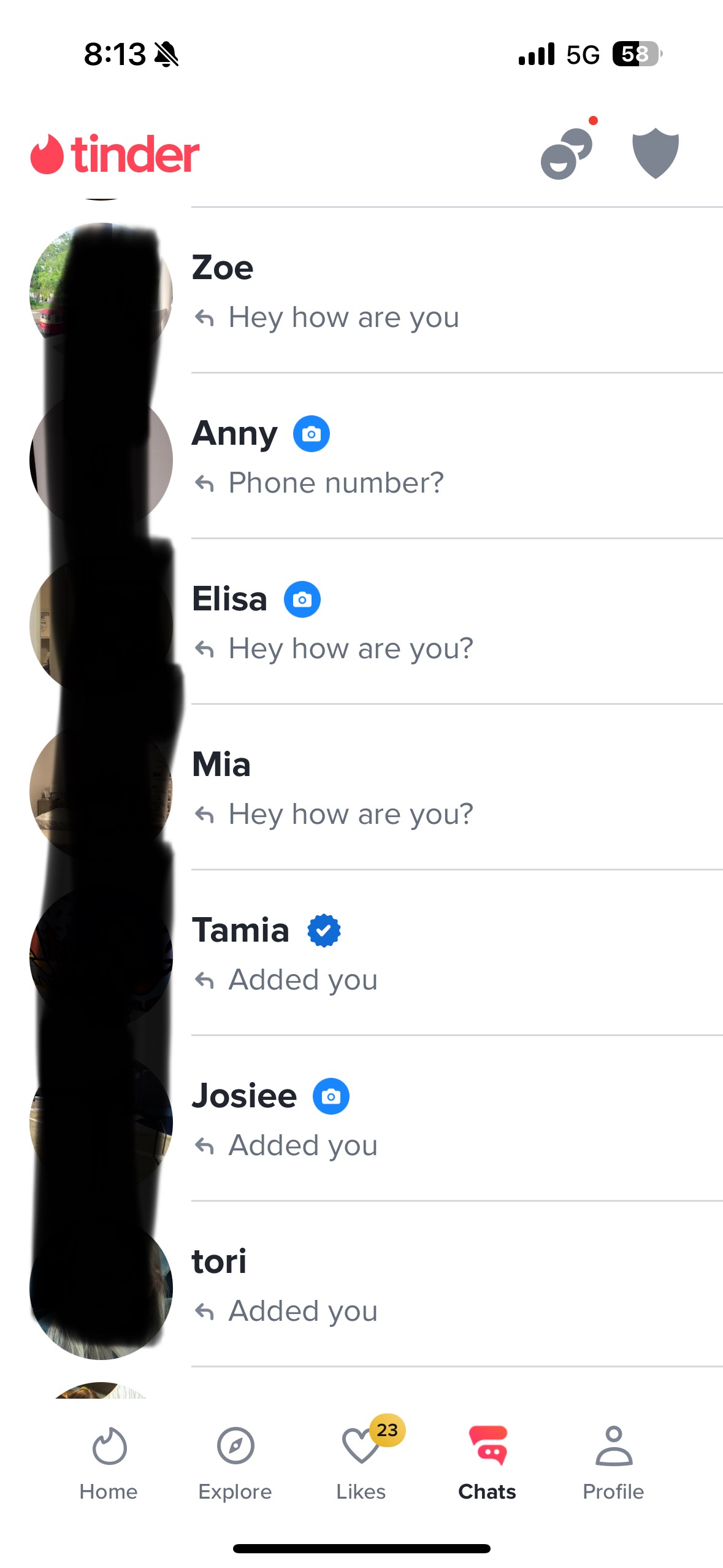
Task: Switch to the Home tab
Action: pyautogui.click(x=109, y=1462)
